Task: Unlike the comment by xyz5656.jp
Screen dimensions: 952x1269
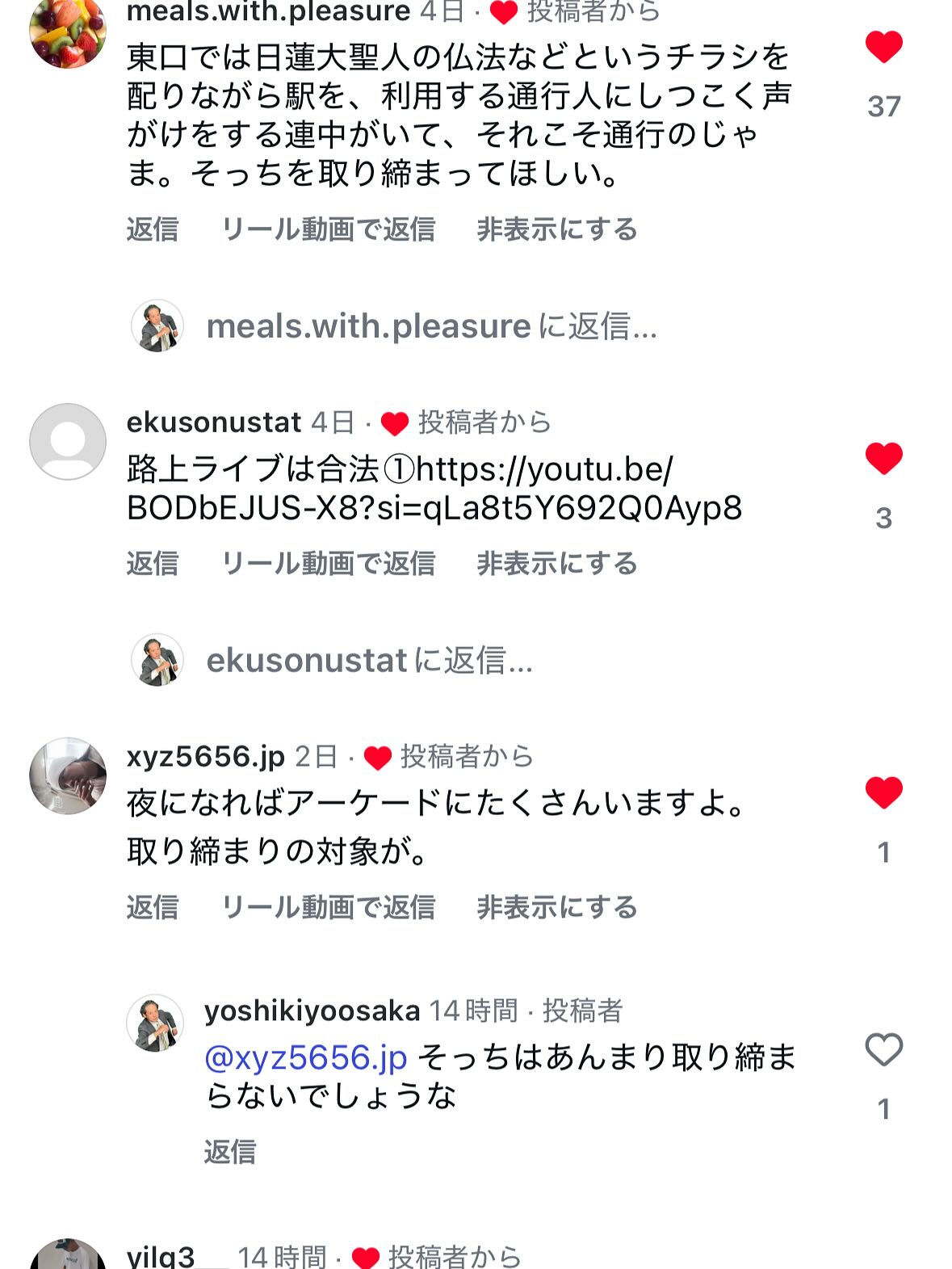Action: (x=883, y=792)
